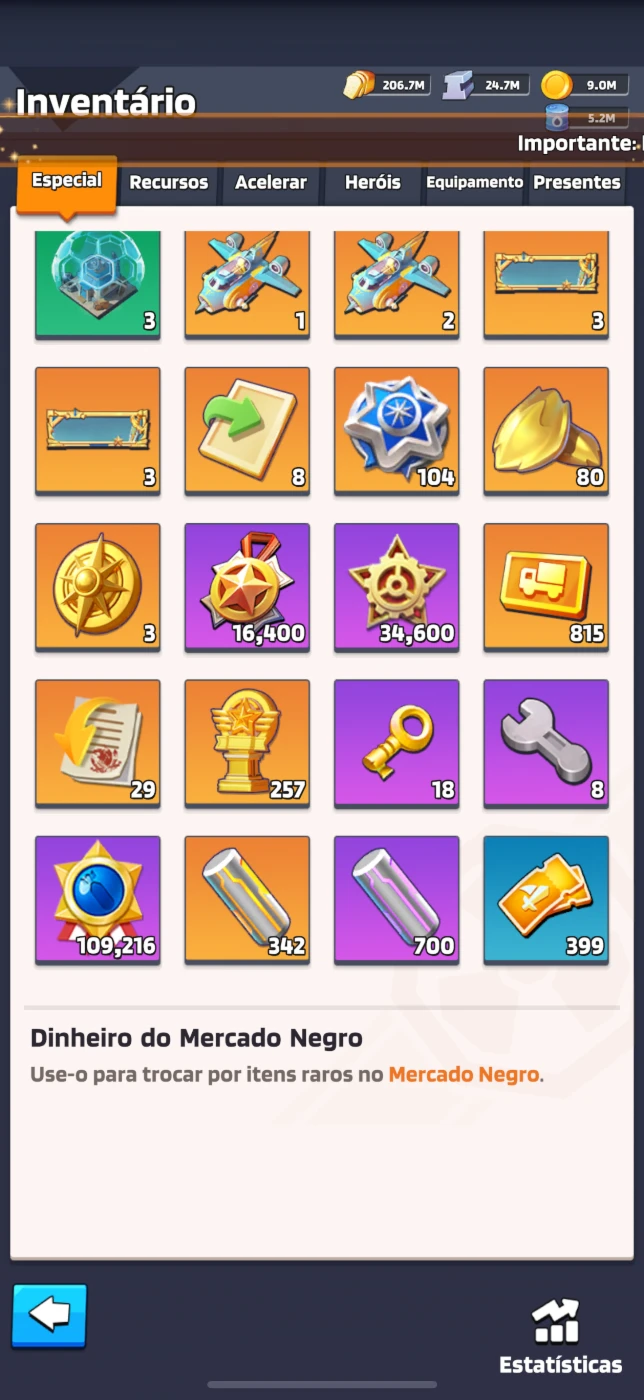Select the document item with 29
The image size is (644, 1400).
tap(98, 743)
